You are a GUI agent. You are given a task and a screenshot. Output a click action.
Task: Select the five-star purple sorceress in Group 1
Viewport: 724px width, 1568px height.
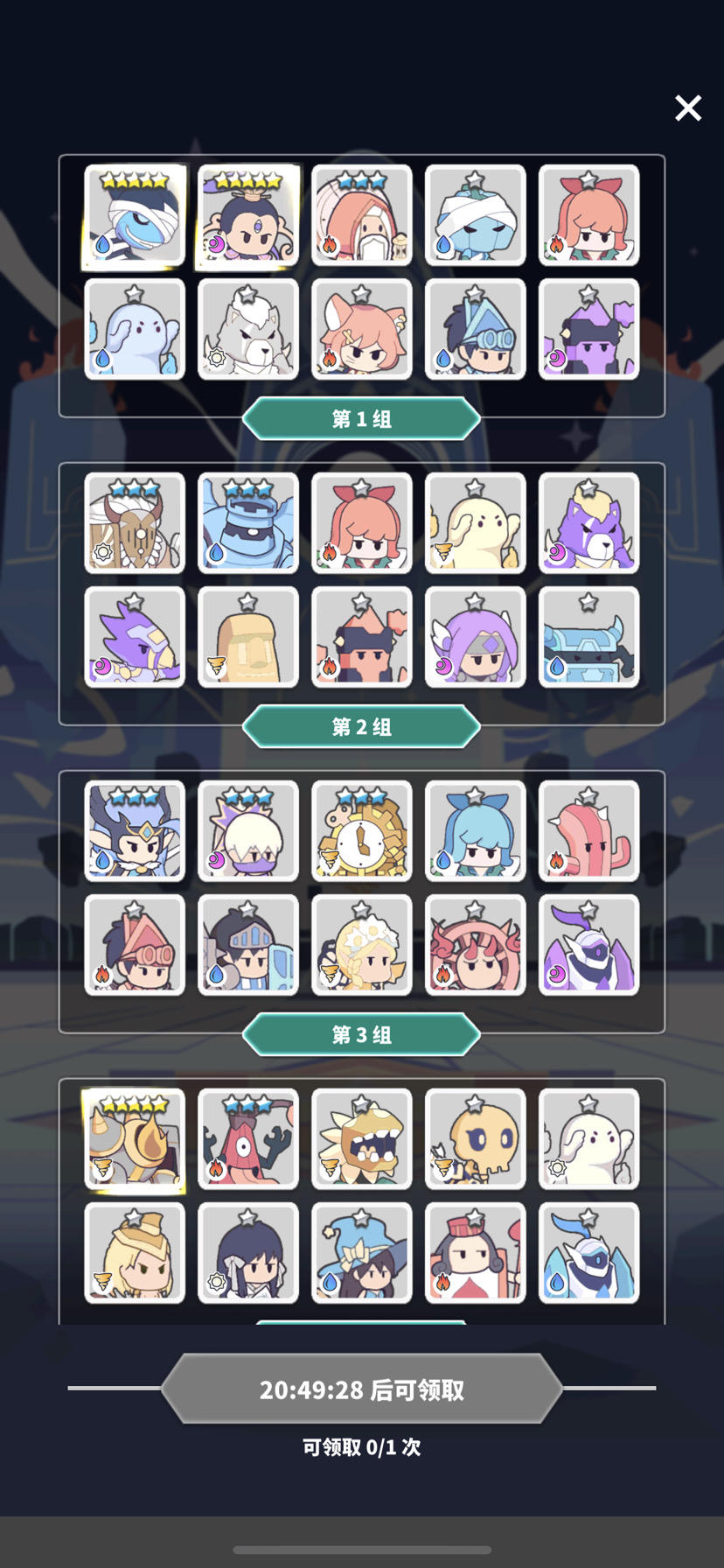tap(248, 216)
